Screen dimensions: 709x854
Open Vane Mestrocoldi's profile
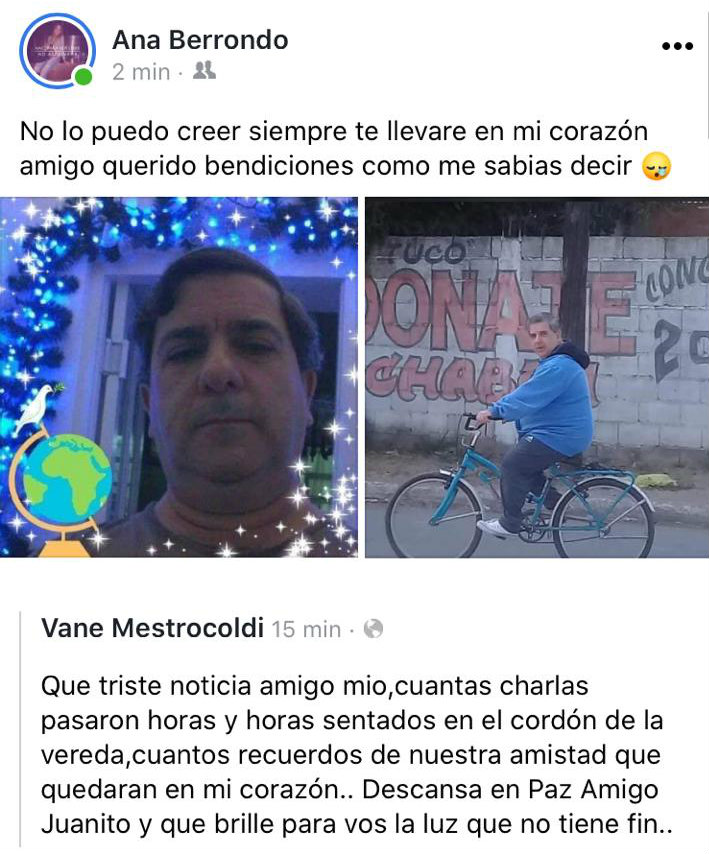click(x=153, y=629)
